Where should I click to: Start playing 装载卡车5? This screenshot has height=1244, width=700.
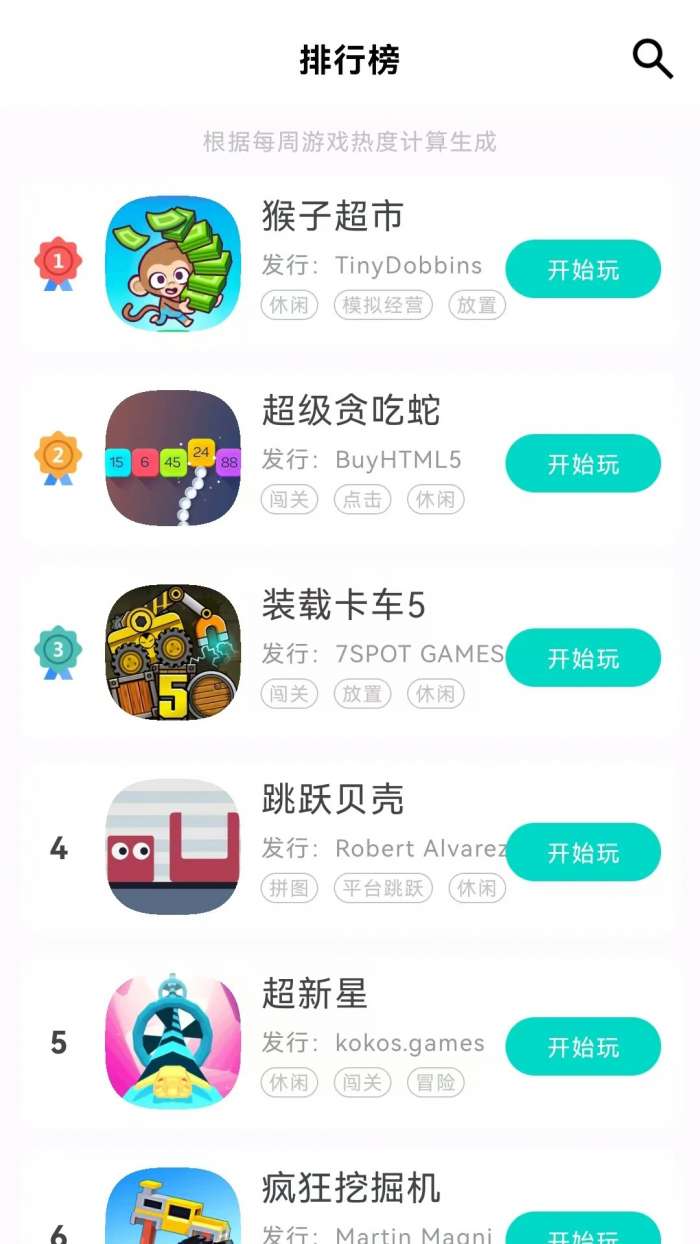click(x=583, y=658)
